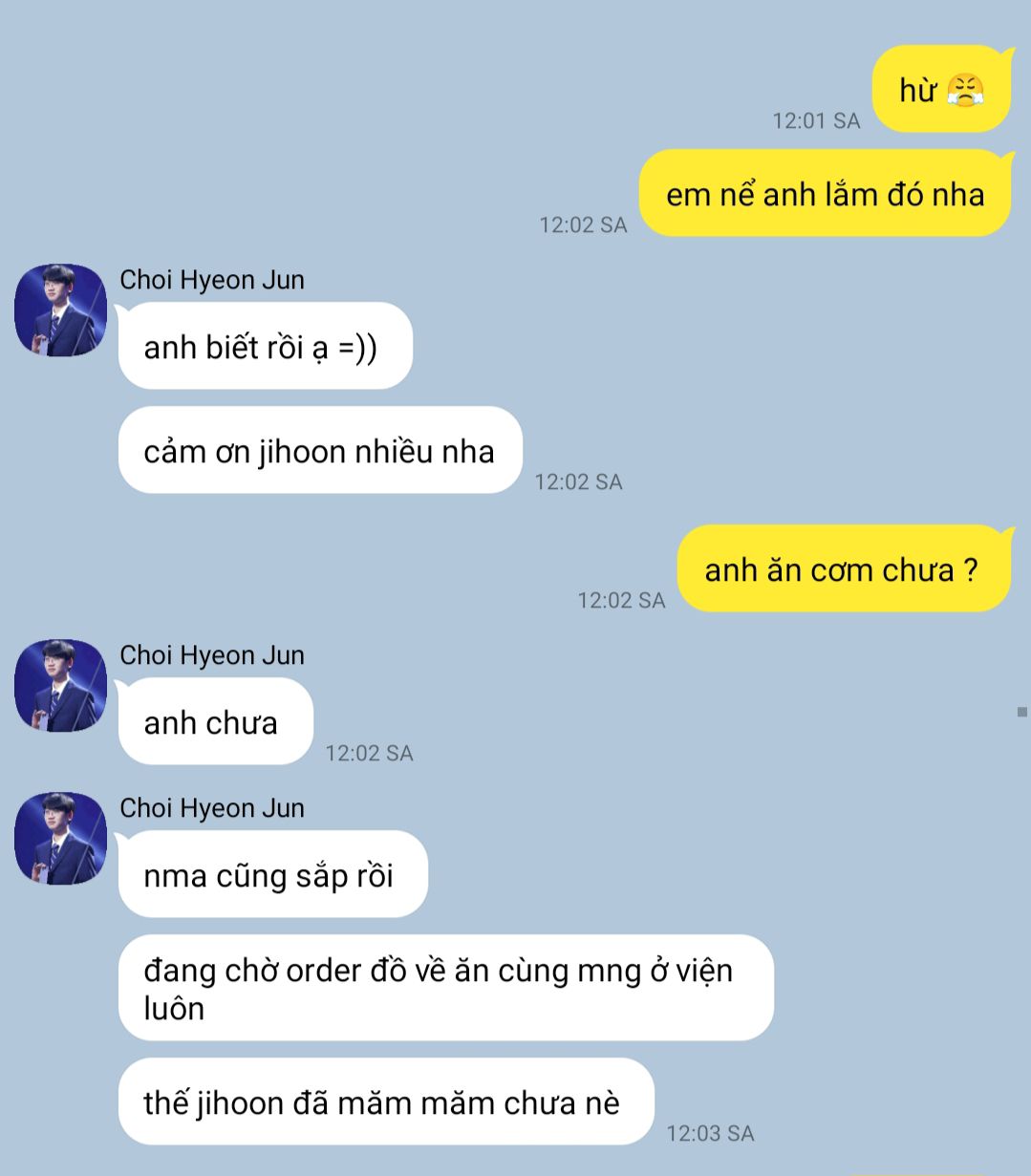Screen dimensions: 1031x1176
Task: Open Choi Hyeon Jun's avatar beside "anh biết rồi ạ"
Action: click(x=60, y=310)
